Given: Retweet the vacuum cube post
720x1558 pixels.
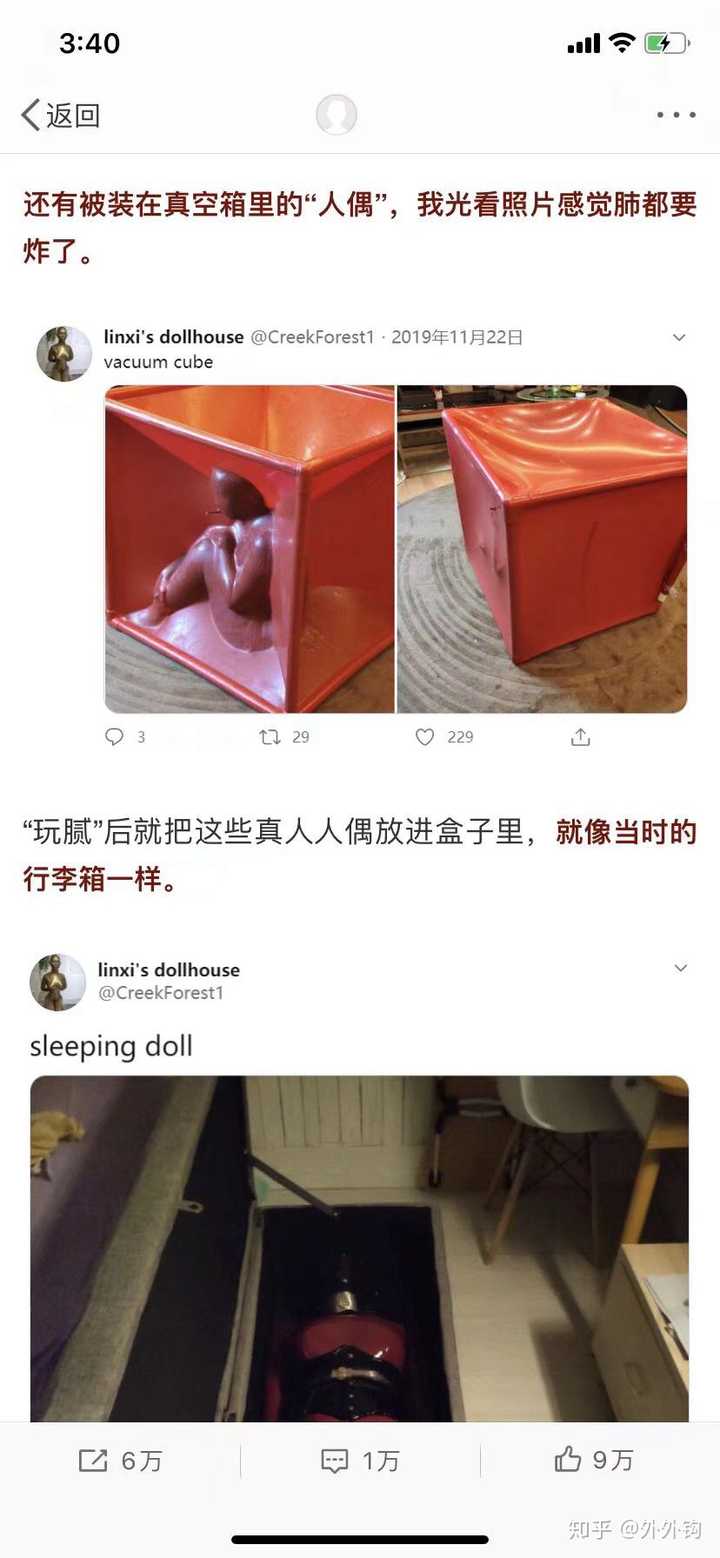Looking at the screenshot, I should (x=268, y=737).
